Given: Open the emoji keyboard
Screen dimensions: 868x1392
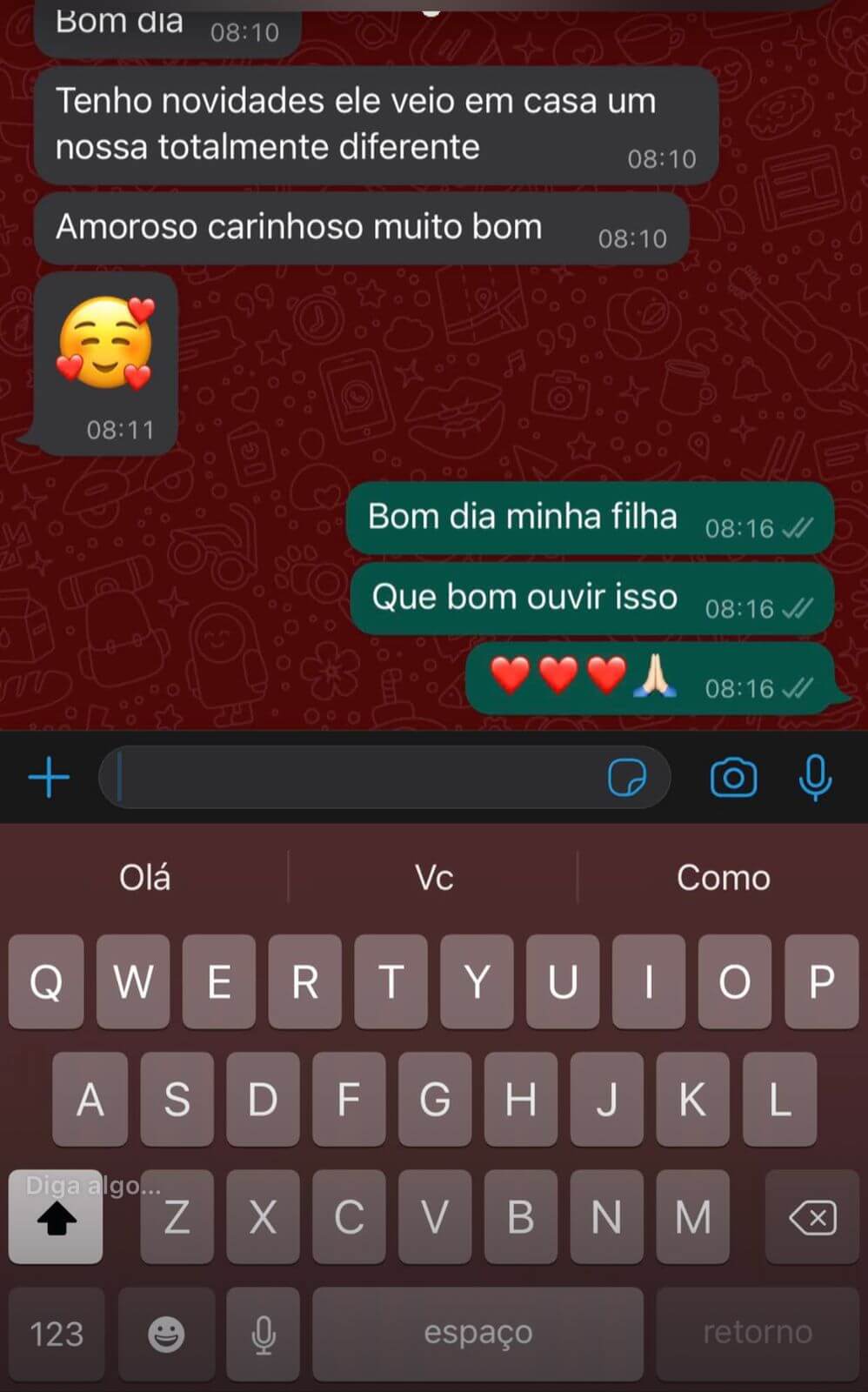Looking at the screenshot, I should point(166,1333).
